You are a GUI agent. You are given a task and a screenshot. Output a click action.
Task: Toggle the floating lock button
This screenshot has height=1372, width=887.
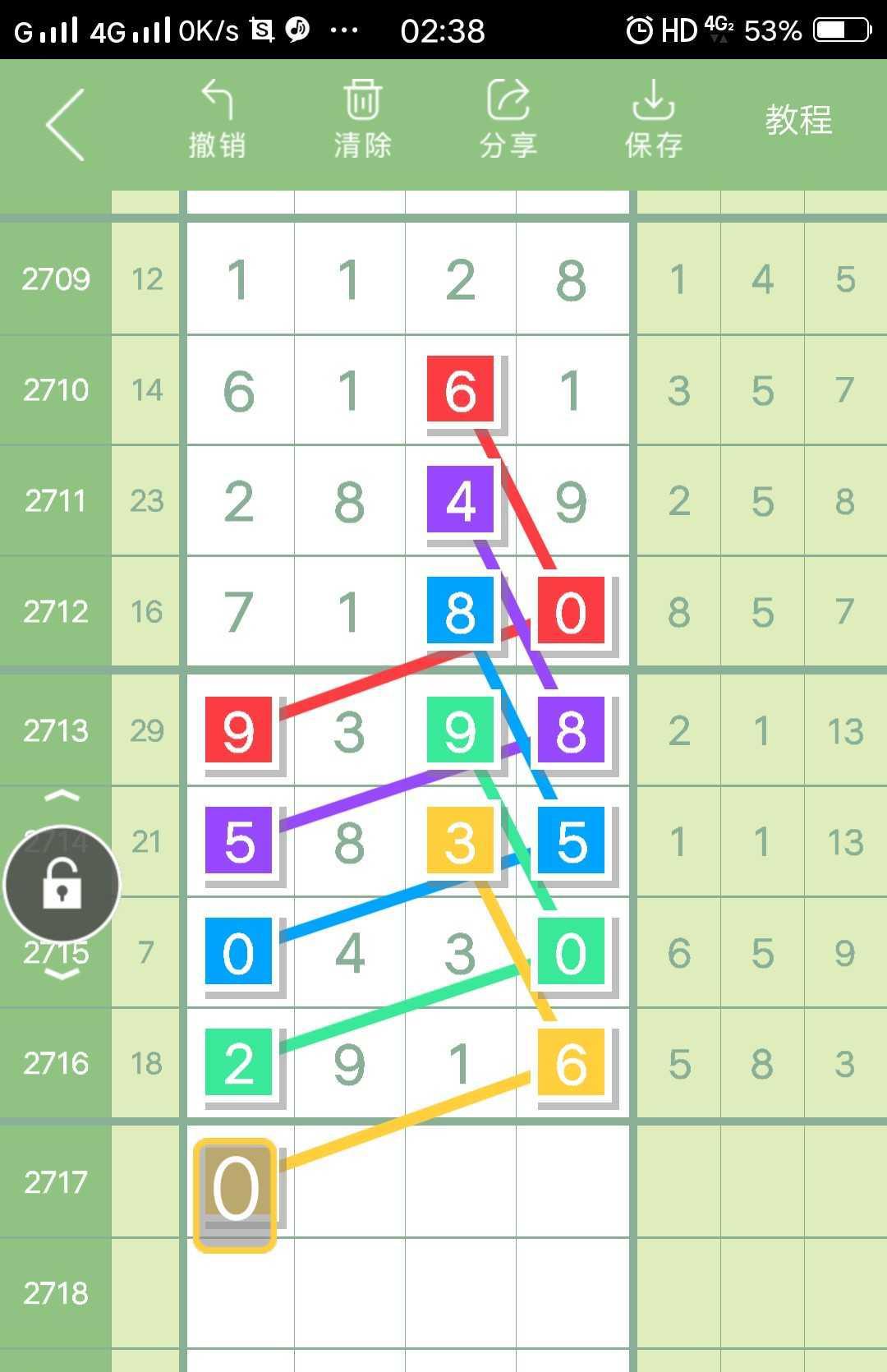pos(62,884)
